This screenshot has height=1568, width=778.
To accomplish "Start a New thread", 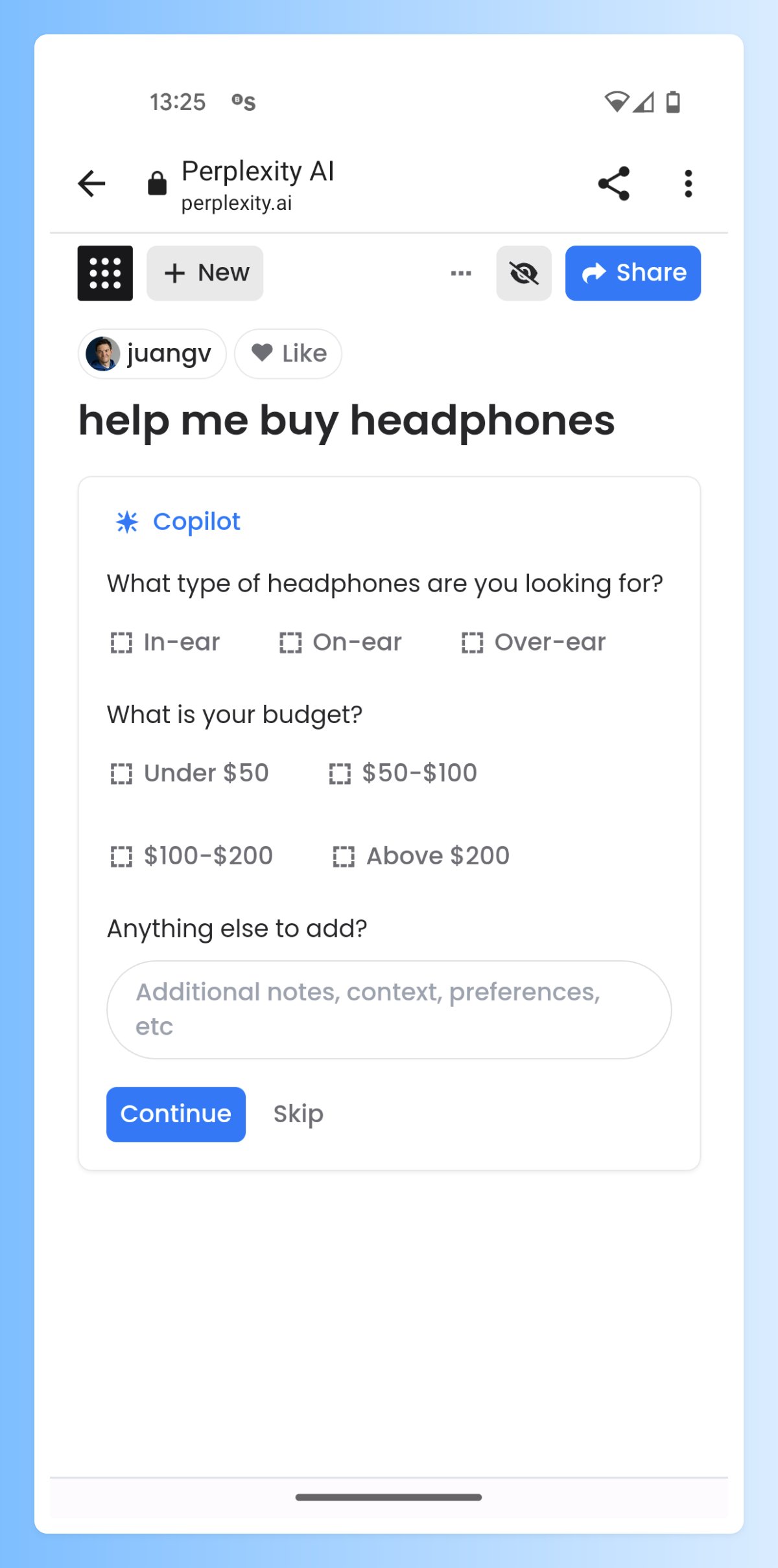I will click(205, 273).
